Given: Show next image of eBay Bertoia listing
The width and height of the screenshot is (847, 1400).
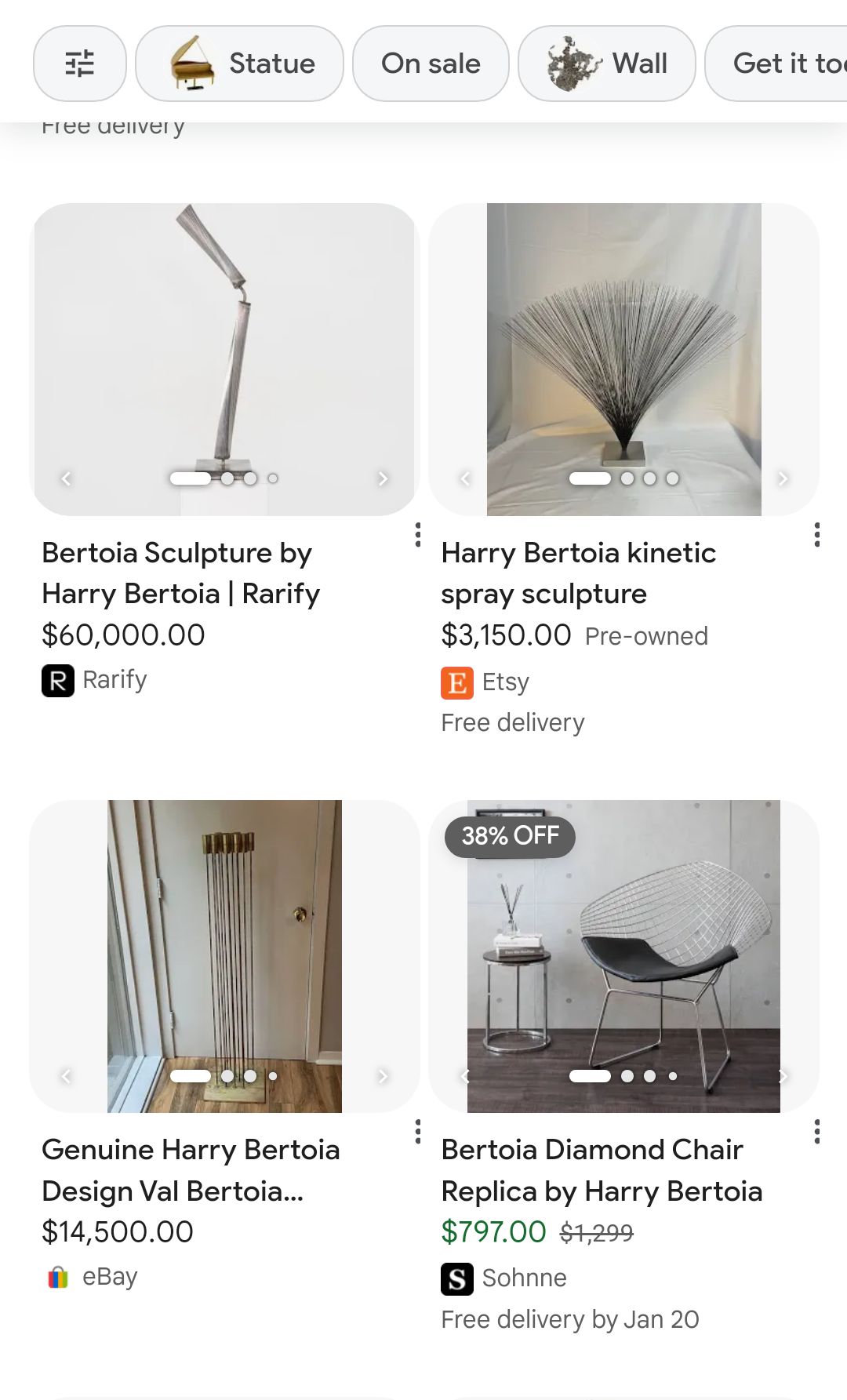Looking at the screenshot, I should pos(383,1076).
